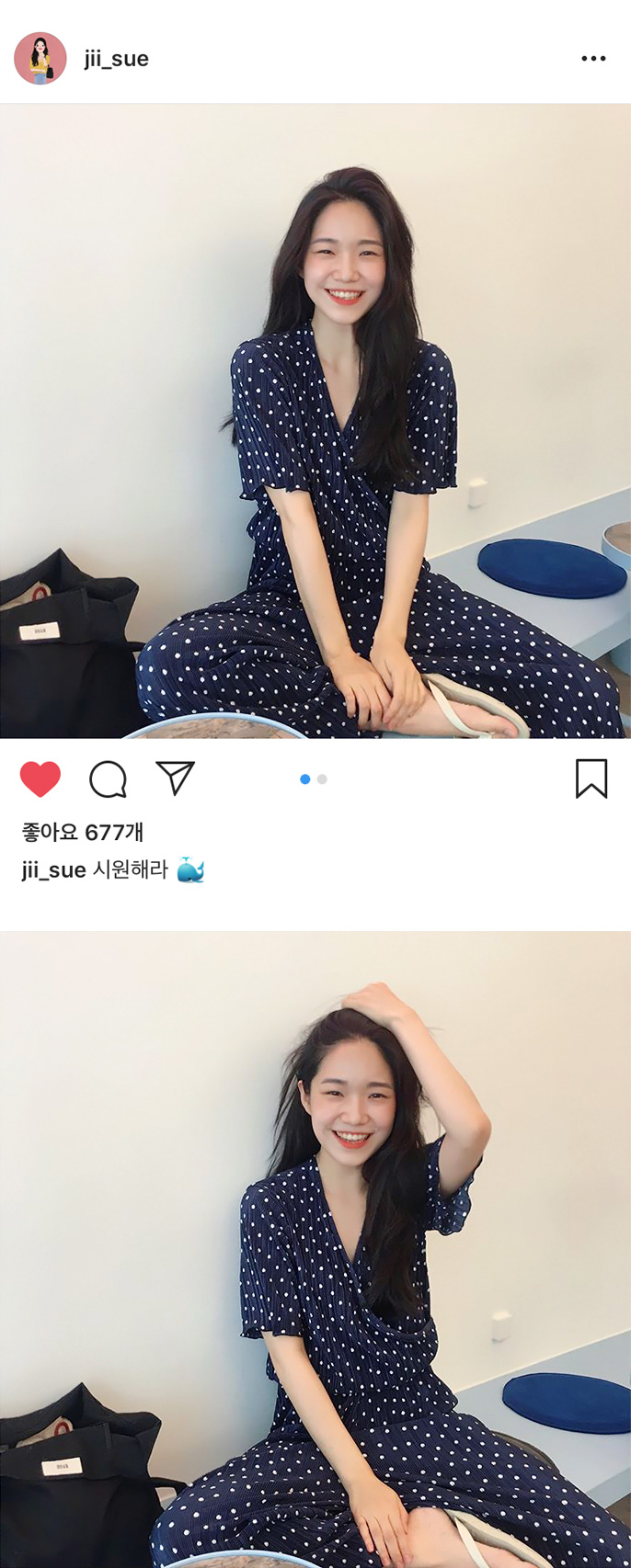
Task: Unlike the post with the red heart
Action: 40,779
